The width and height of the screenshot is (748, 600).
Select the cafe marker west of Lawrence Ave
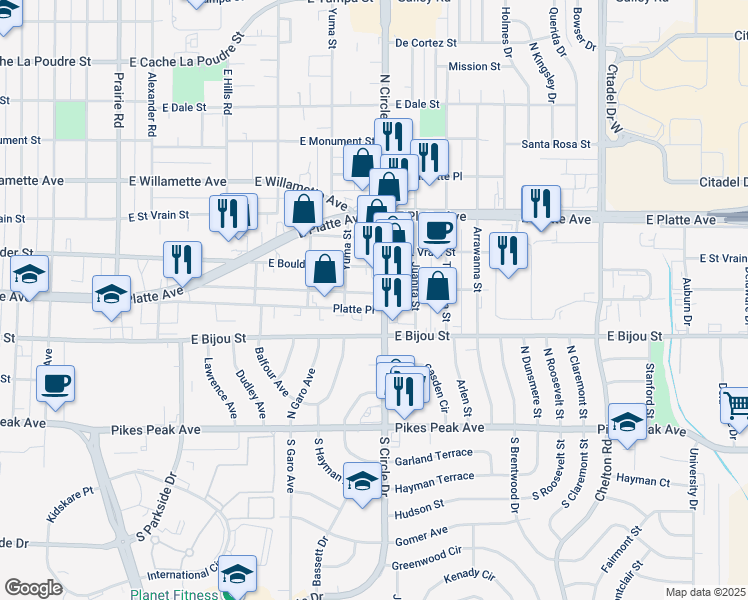pyautogui.click(x=55, y=382)
